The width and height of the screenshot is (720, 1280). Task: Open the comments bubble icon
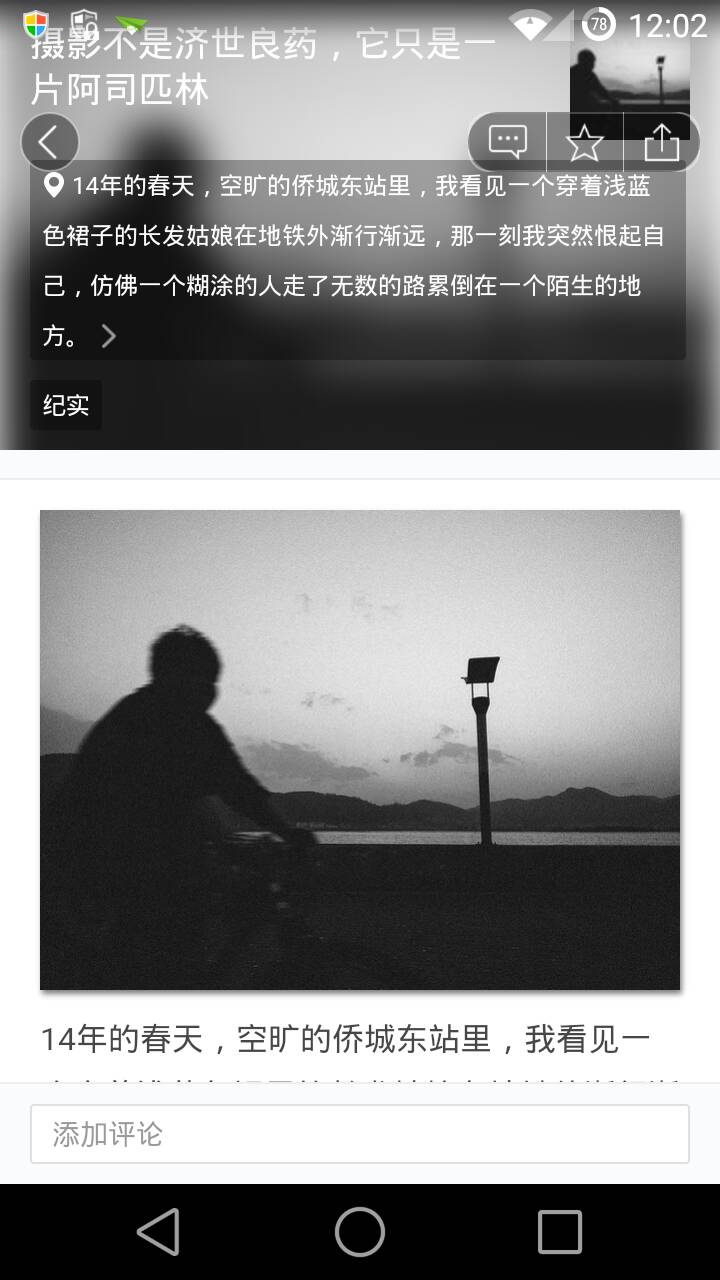pyautogui.click(x=507, y=143)
